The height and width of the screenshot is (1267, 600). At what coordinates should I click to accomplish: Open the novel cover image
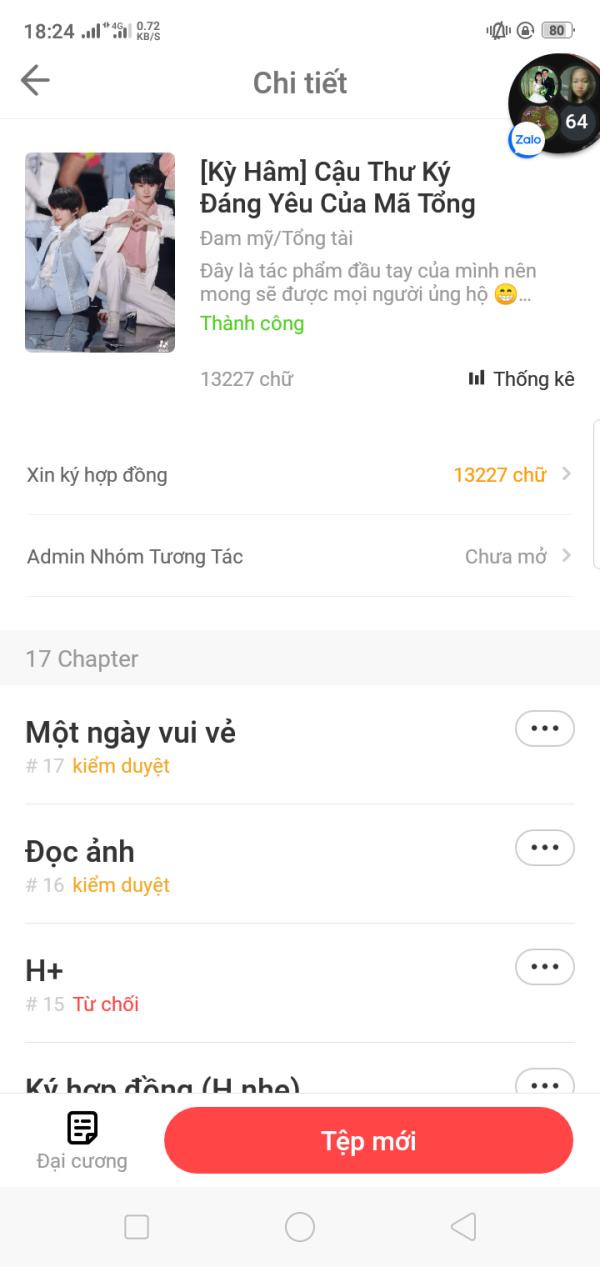100,252
